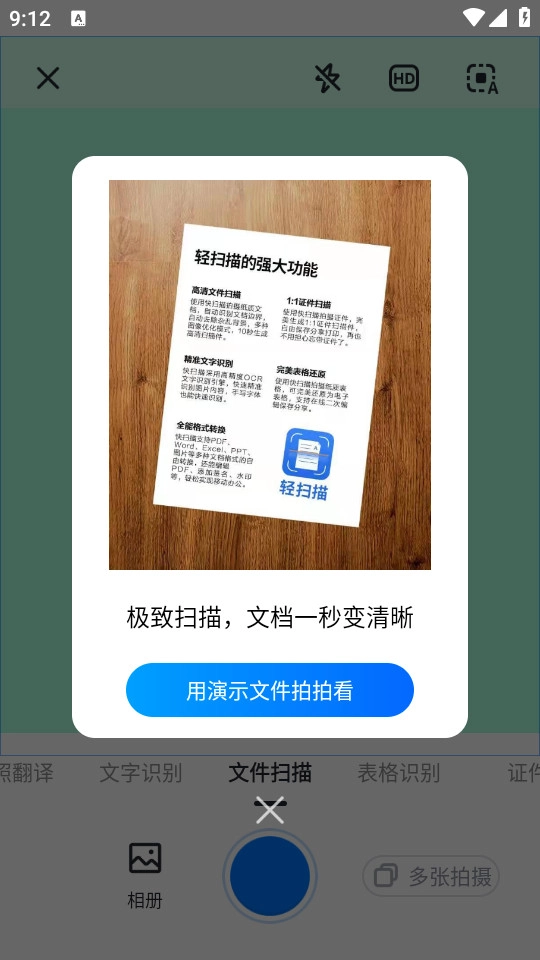Toggle HD quality mode
The width and height of the screenshot is (540, 960).
404,78
